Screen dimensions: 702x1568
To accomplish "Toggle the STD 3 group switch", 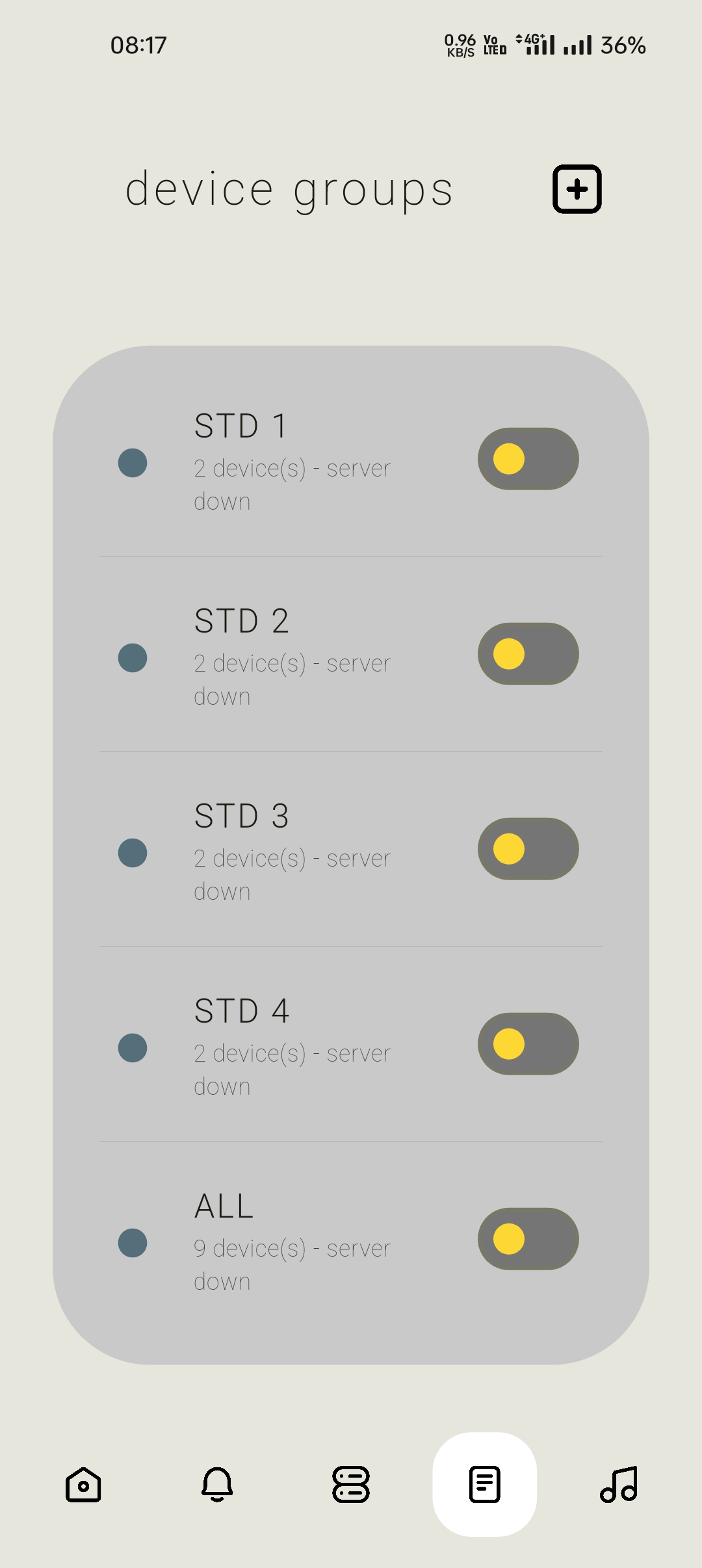I will click(528, 849).
